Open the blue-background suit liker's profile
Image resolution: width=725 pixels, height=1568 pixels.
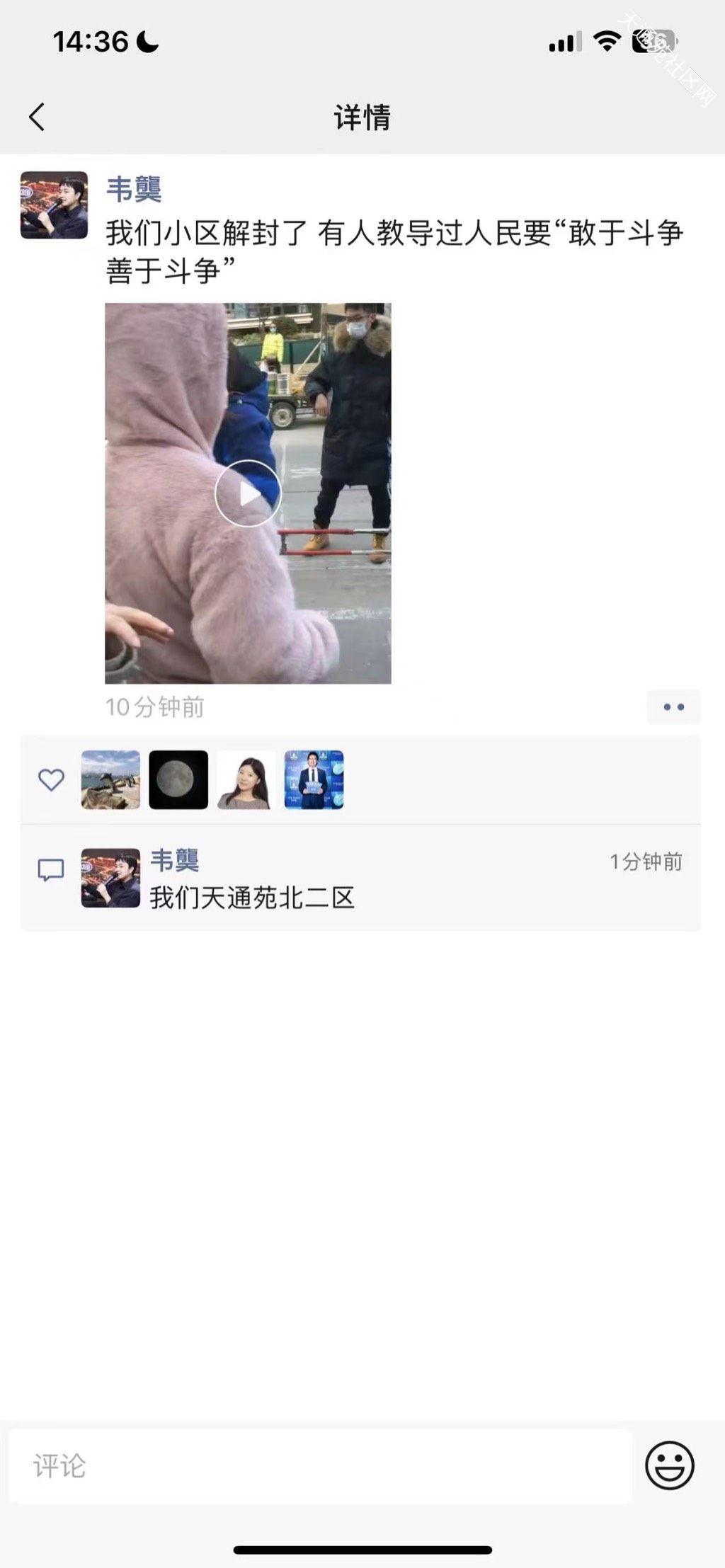tap(314, 779)
